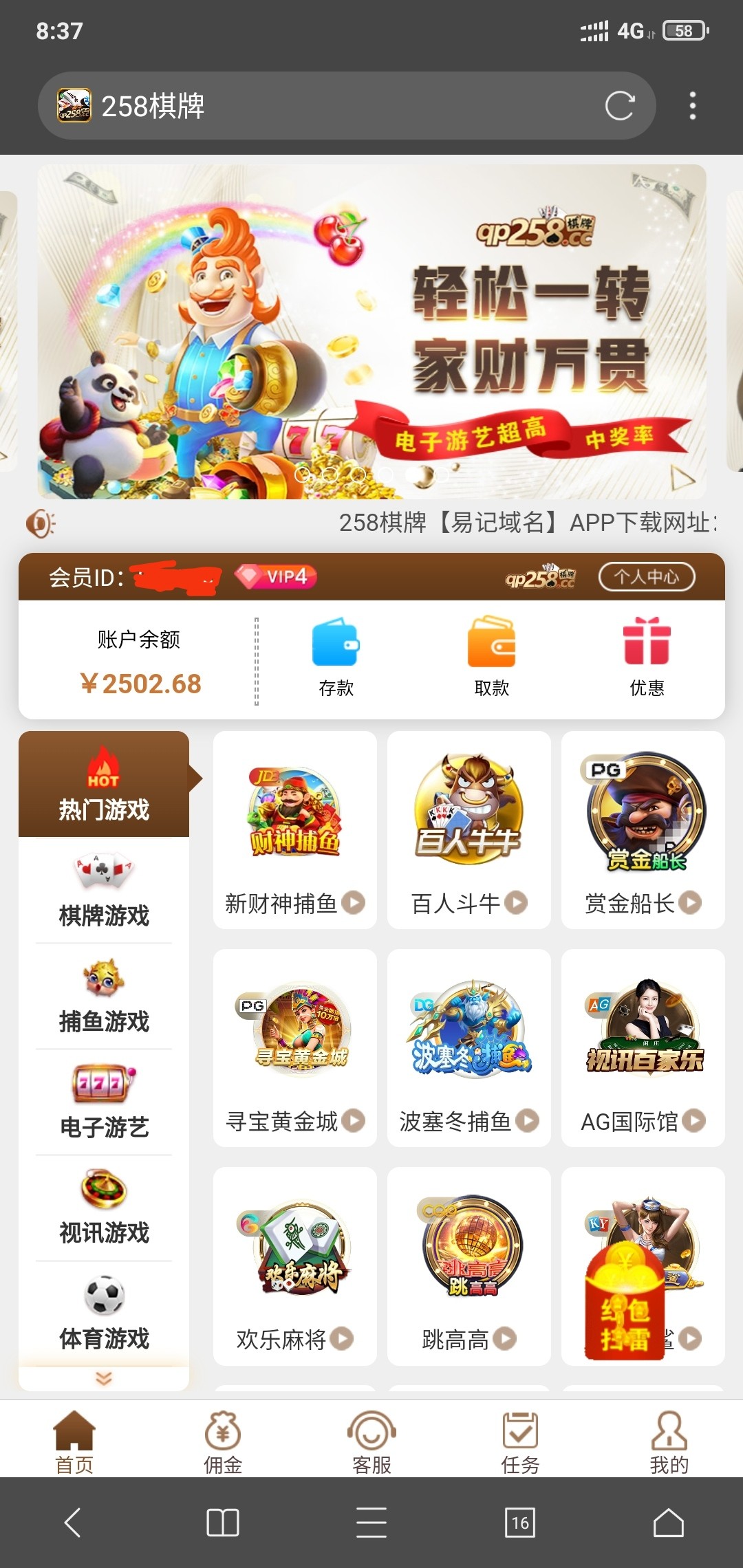The height and width of the screenshot is (1568, 743).
Task: Enter AG国际馆
Action: (643, 1048)
